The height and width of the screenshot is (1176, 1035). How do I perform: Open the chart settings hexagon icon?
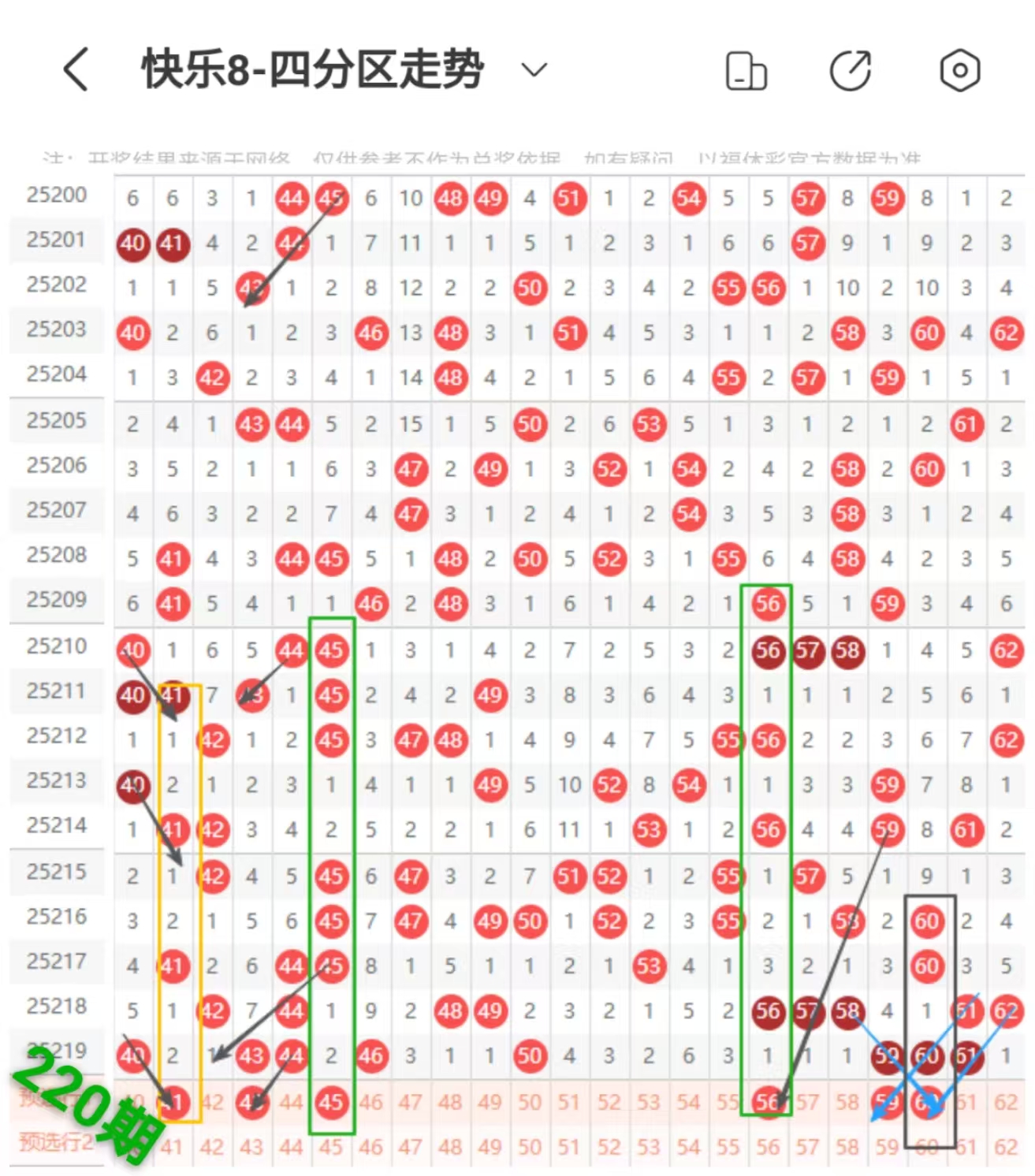tap(959, 71)
